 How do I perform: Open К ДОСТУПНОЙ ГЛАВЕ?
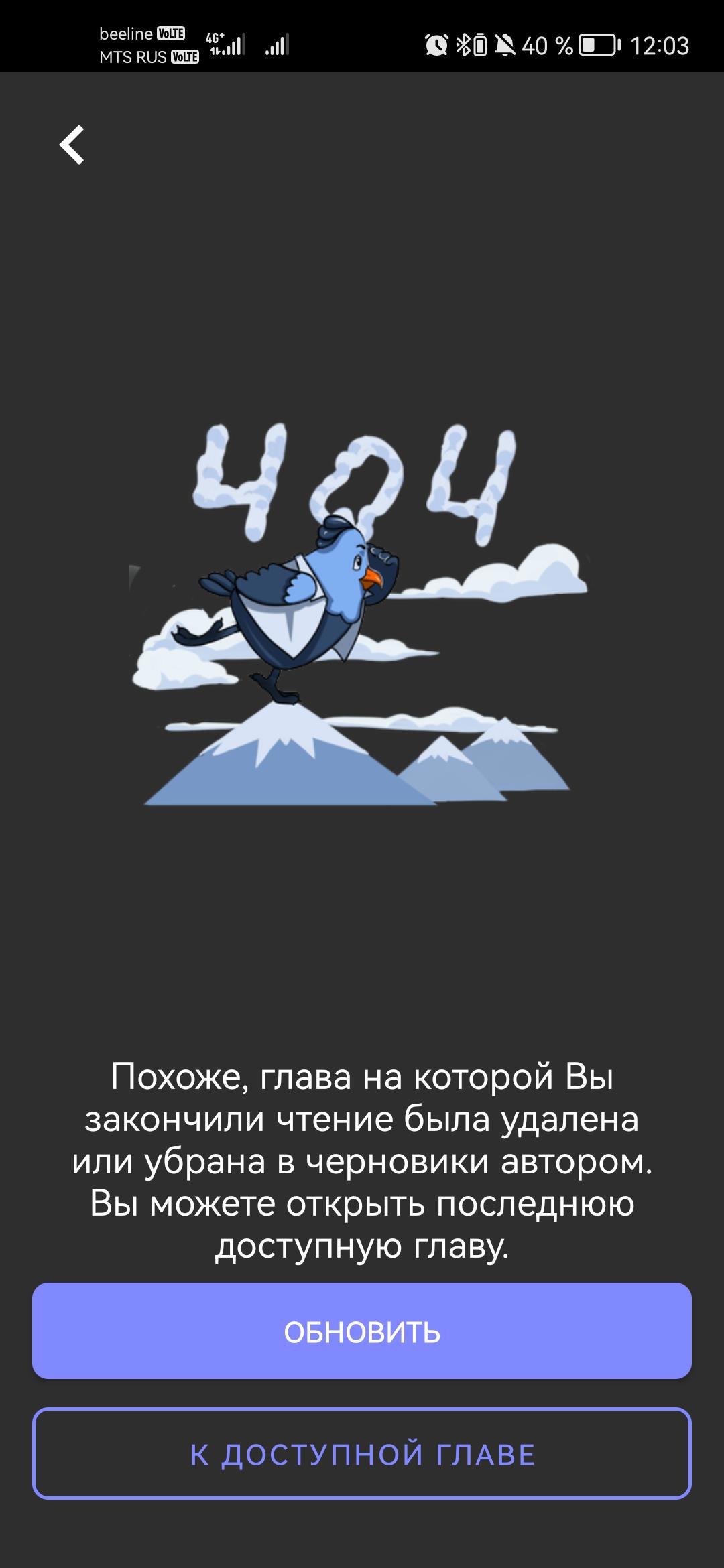[x=362, y=1454]
